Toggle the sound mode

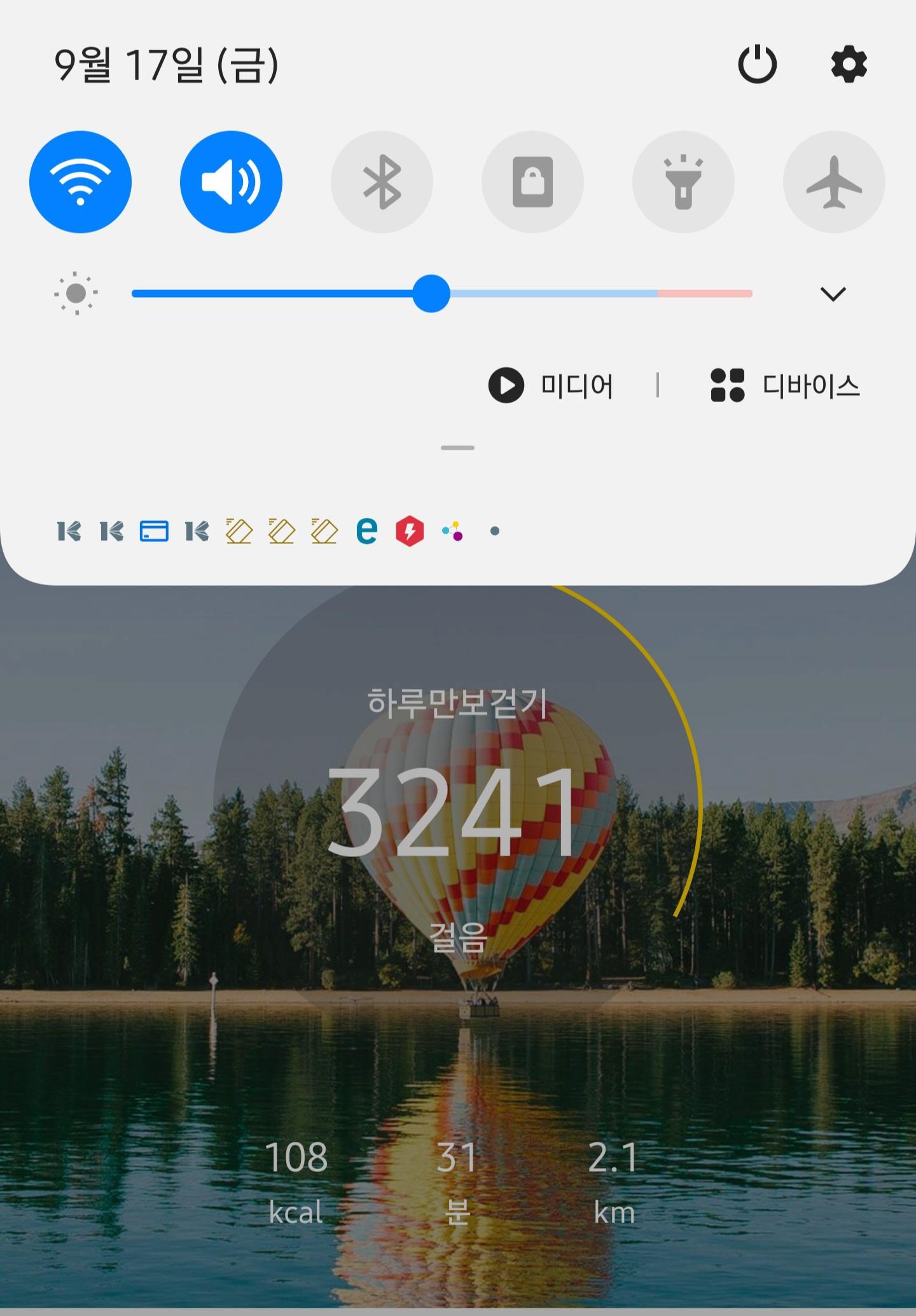231,182
